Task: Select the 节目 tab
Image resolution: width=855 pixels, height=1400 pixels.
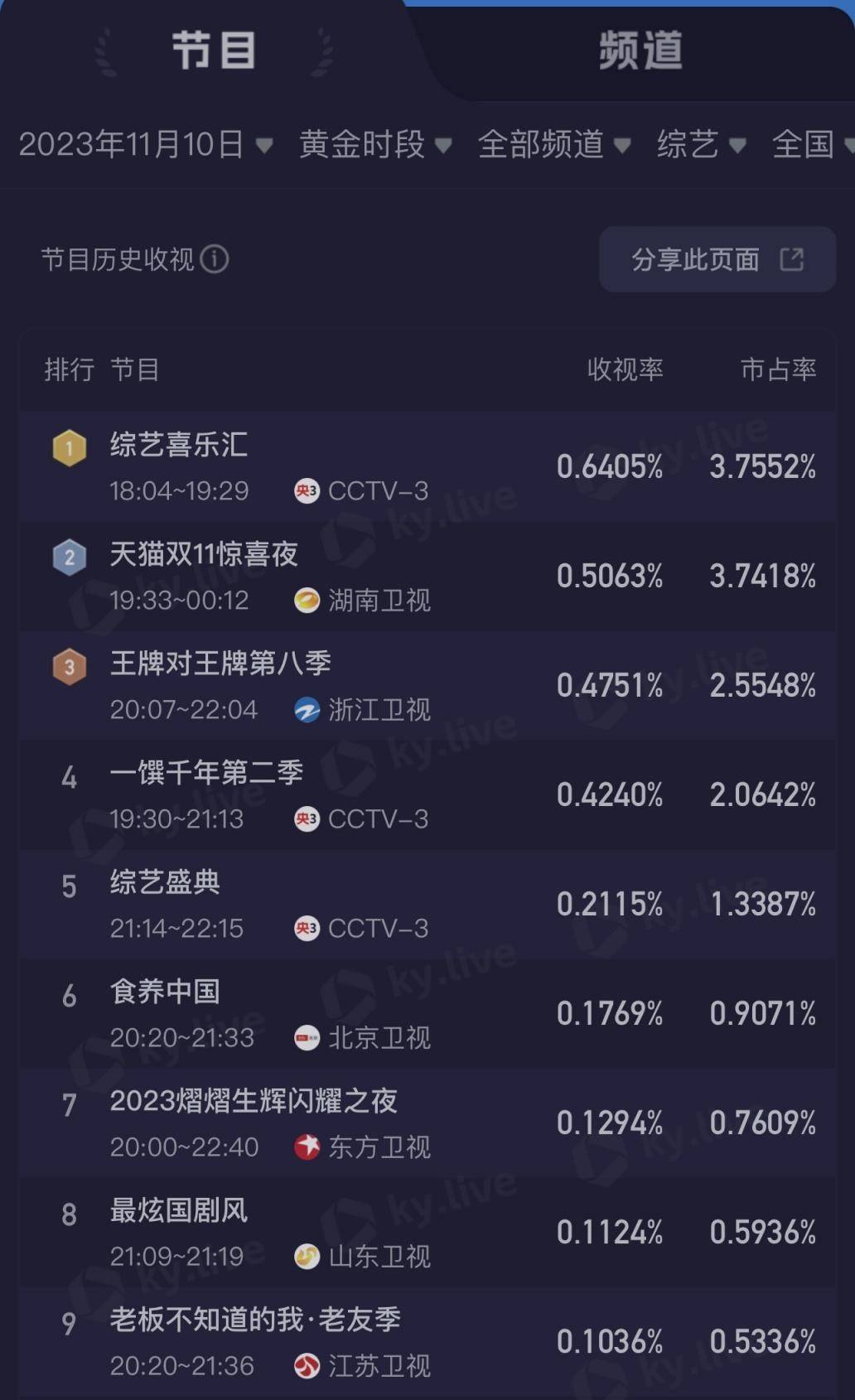Action: tap(214, 51)
